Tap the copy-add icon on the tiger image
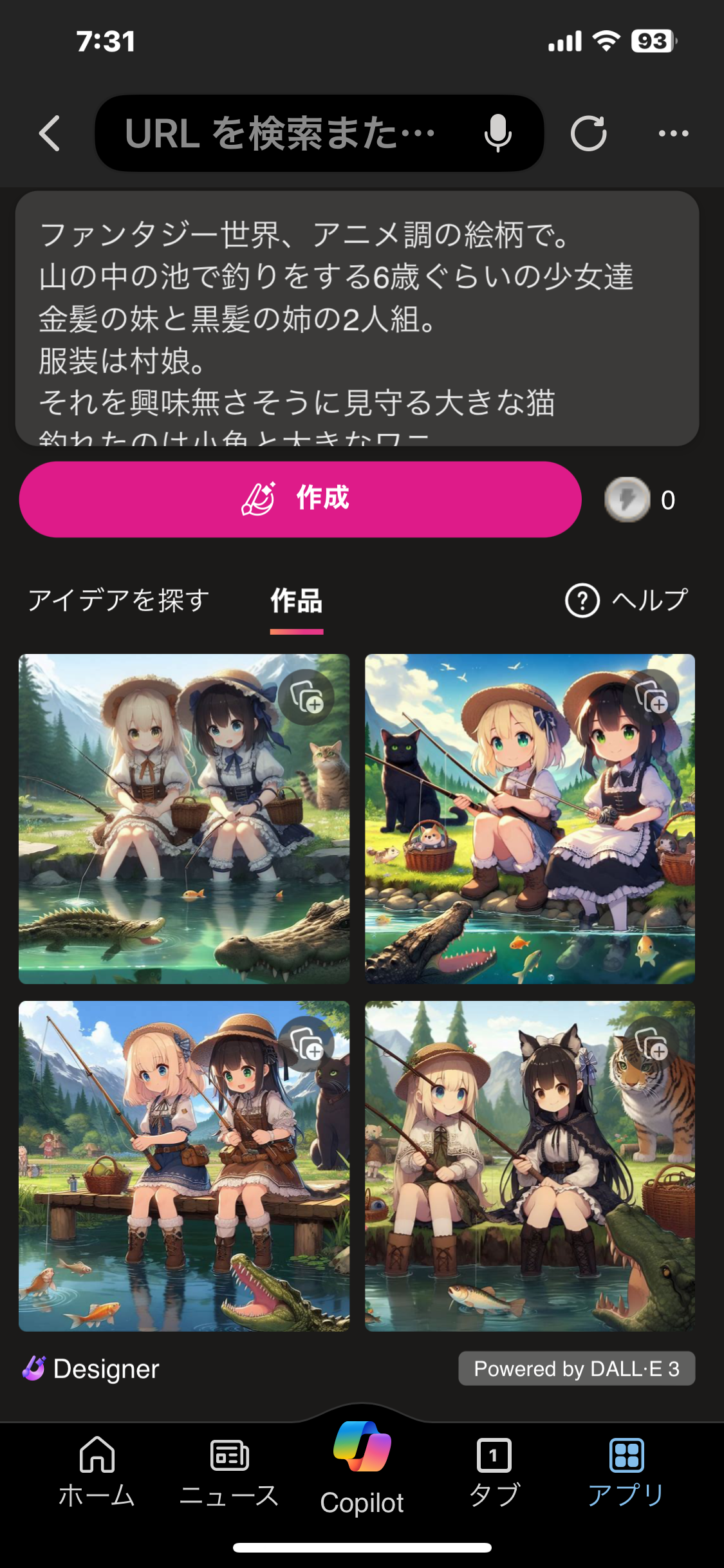 pos(651,1044)
